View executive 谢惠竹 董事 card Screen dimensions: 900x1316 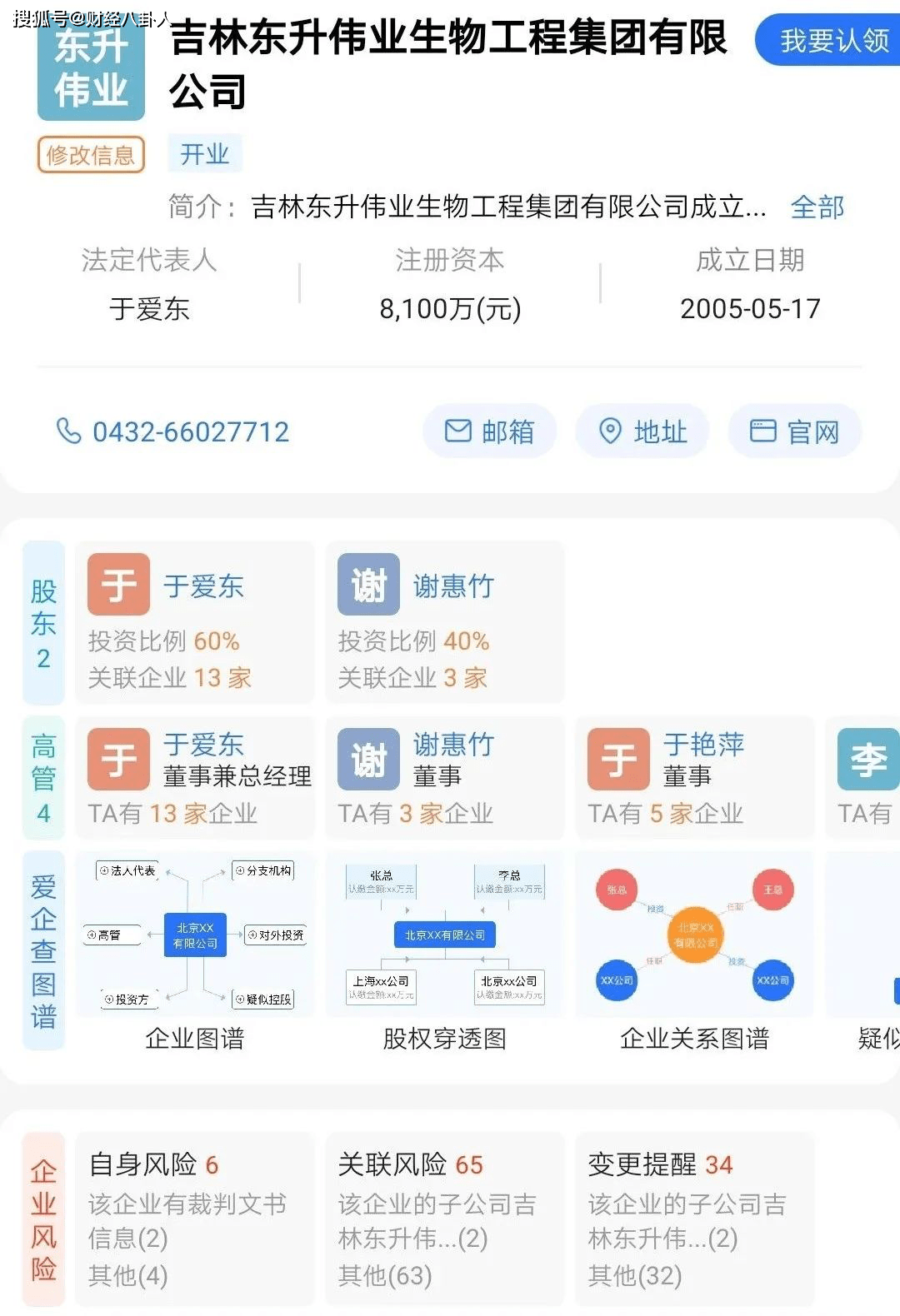coord(444,776)
